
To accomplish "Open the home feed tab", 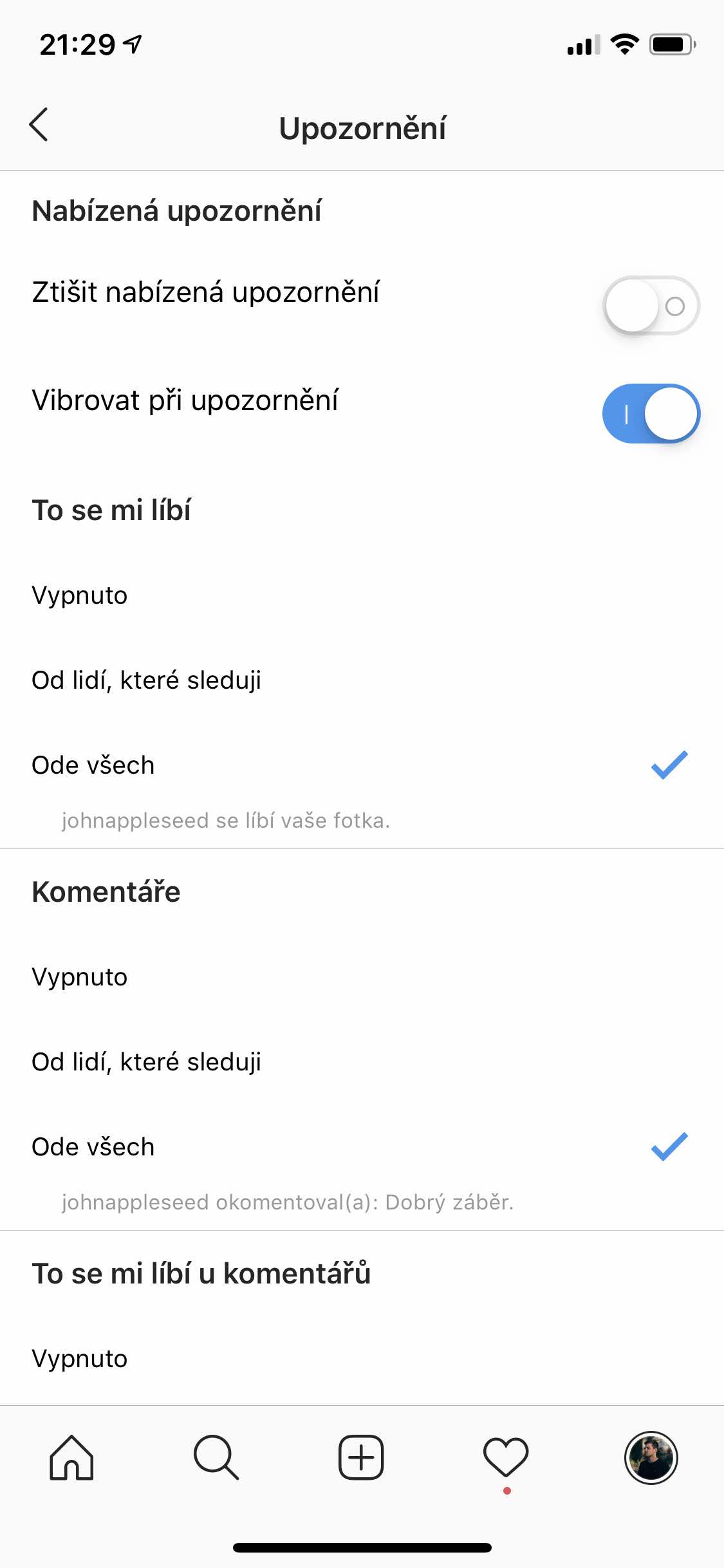I will pos(71,1458).
